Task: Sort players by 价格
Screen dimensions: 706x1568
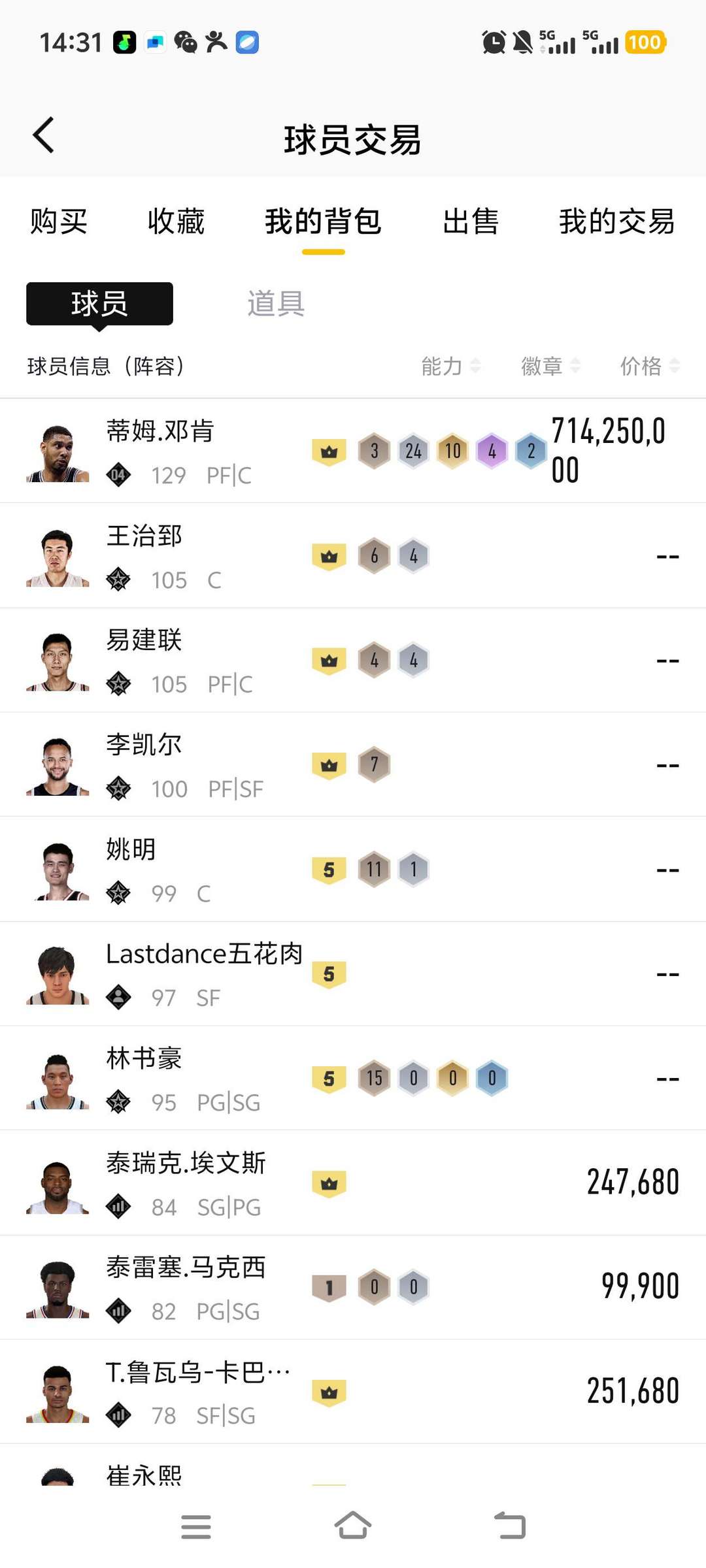Action: [649, 366]
